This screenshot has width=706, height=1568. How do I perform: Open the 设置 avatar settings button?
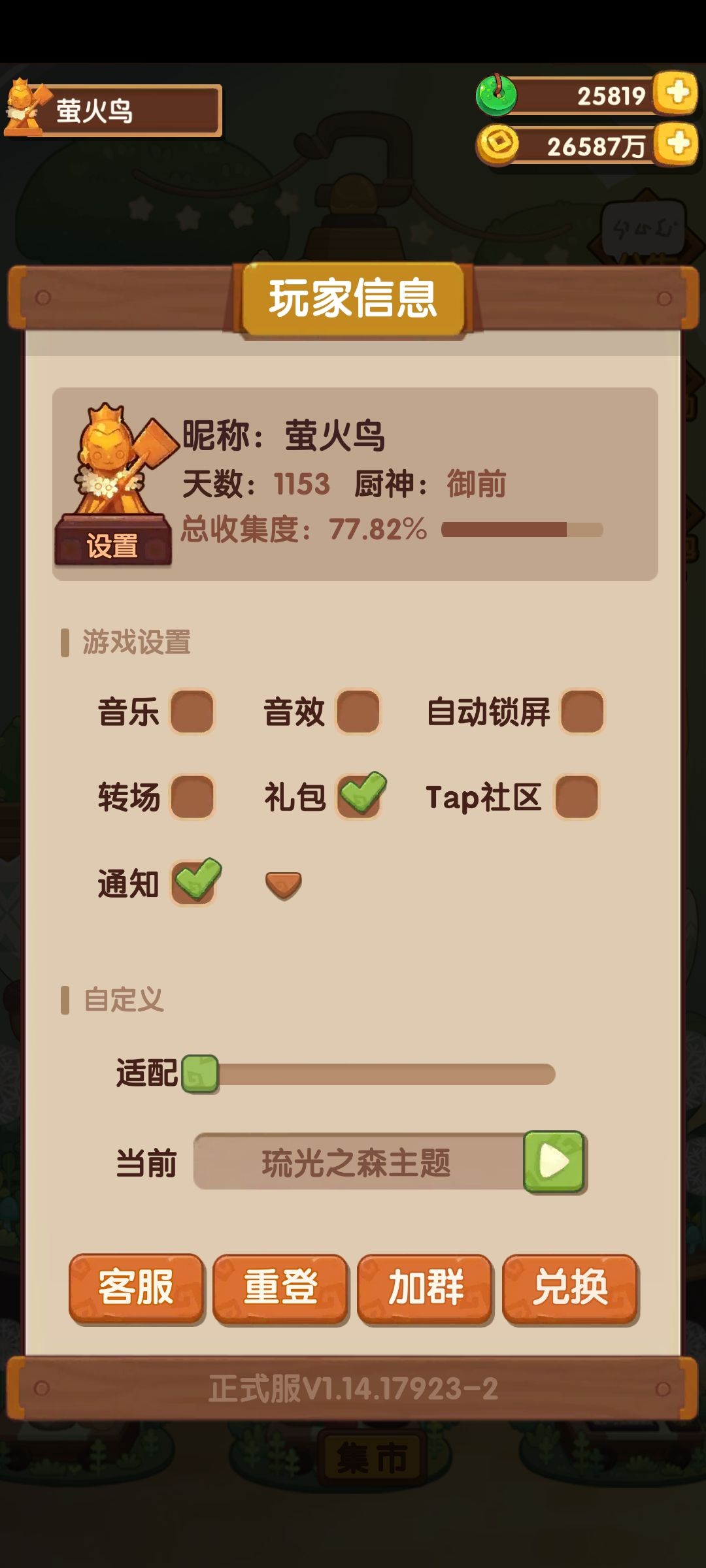tap(113, 546)
